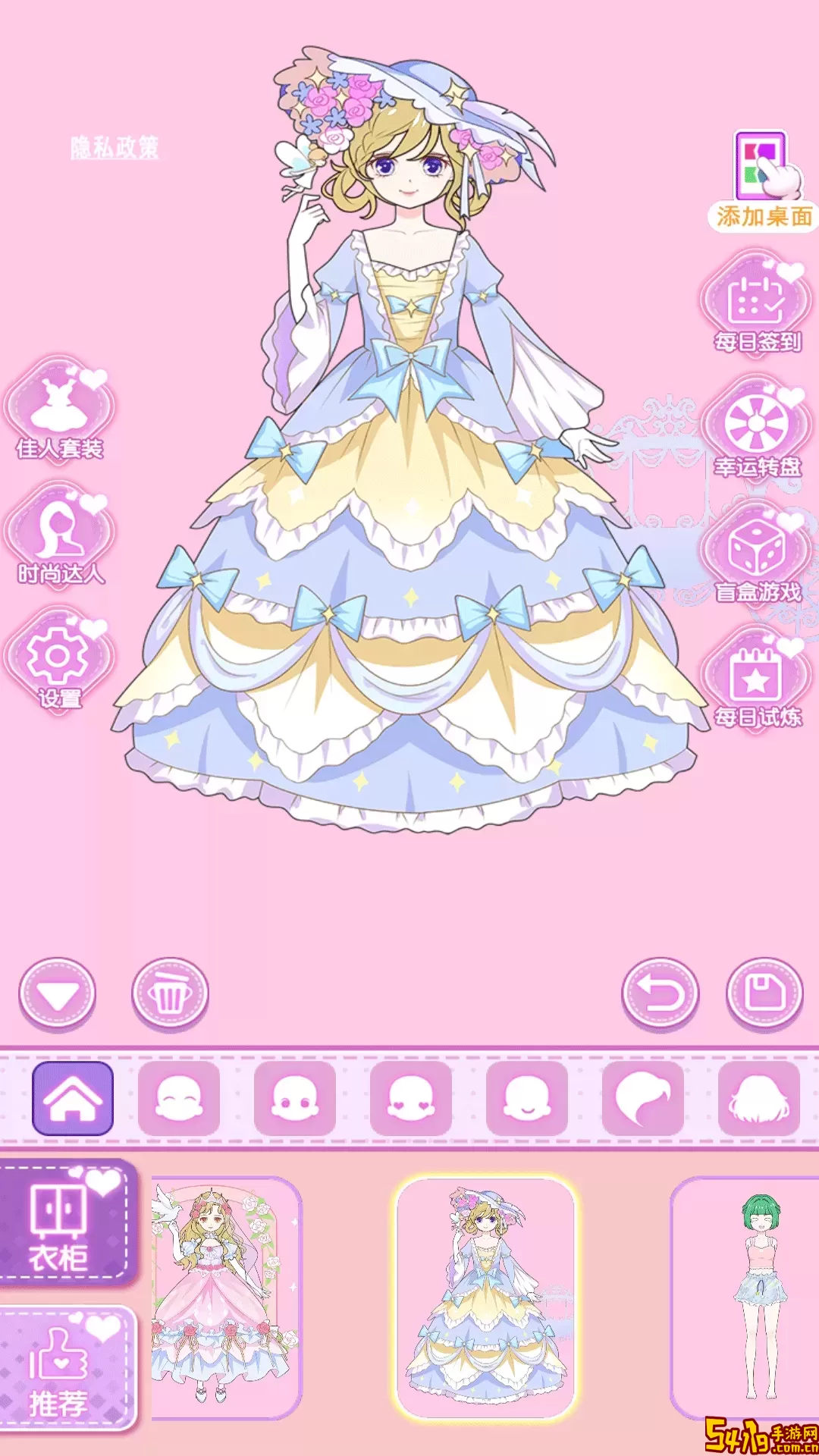Save the current outfit
The image size is (819, 1456).
[x=764, y=995]
